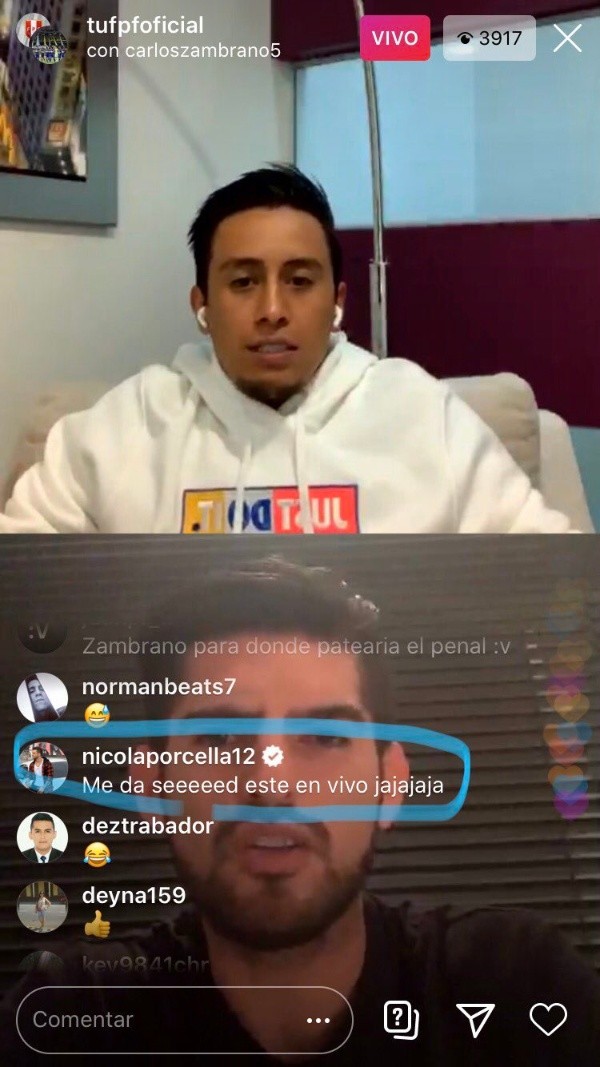Open the questions icon

401,1019
